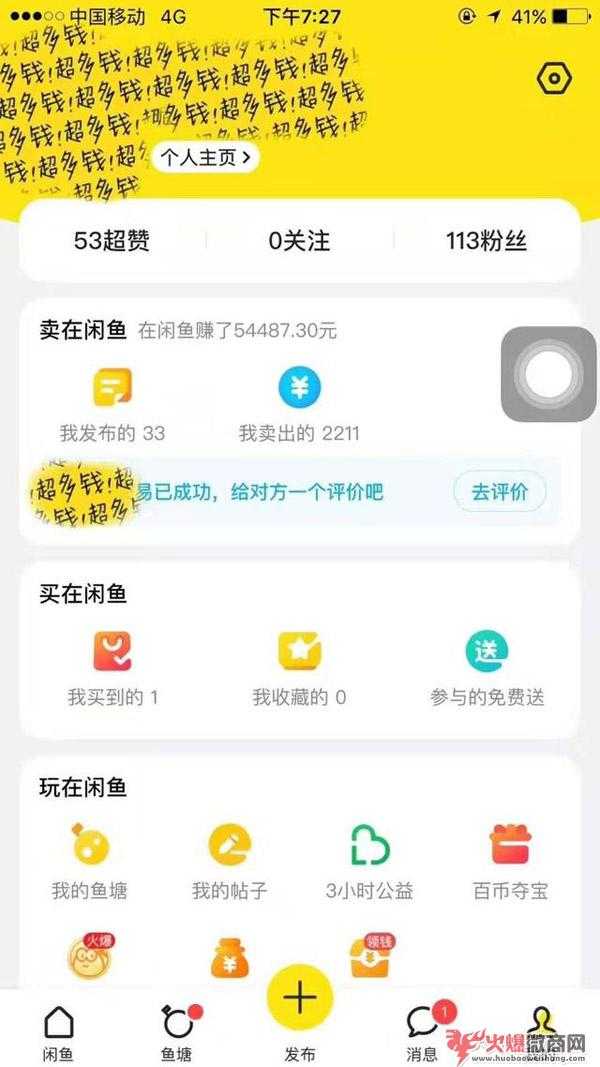This screenshot has width=600, height=1067.
Task: Open 参与的免费送
Action: tap(487, 669)
